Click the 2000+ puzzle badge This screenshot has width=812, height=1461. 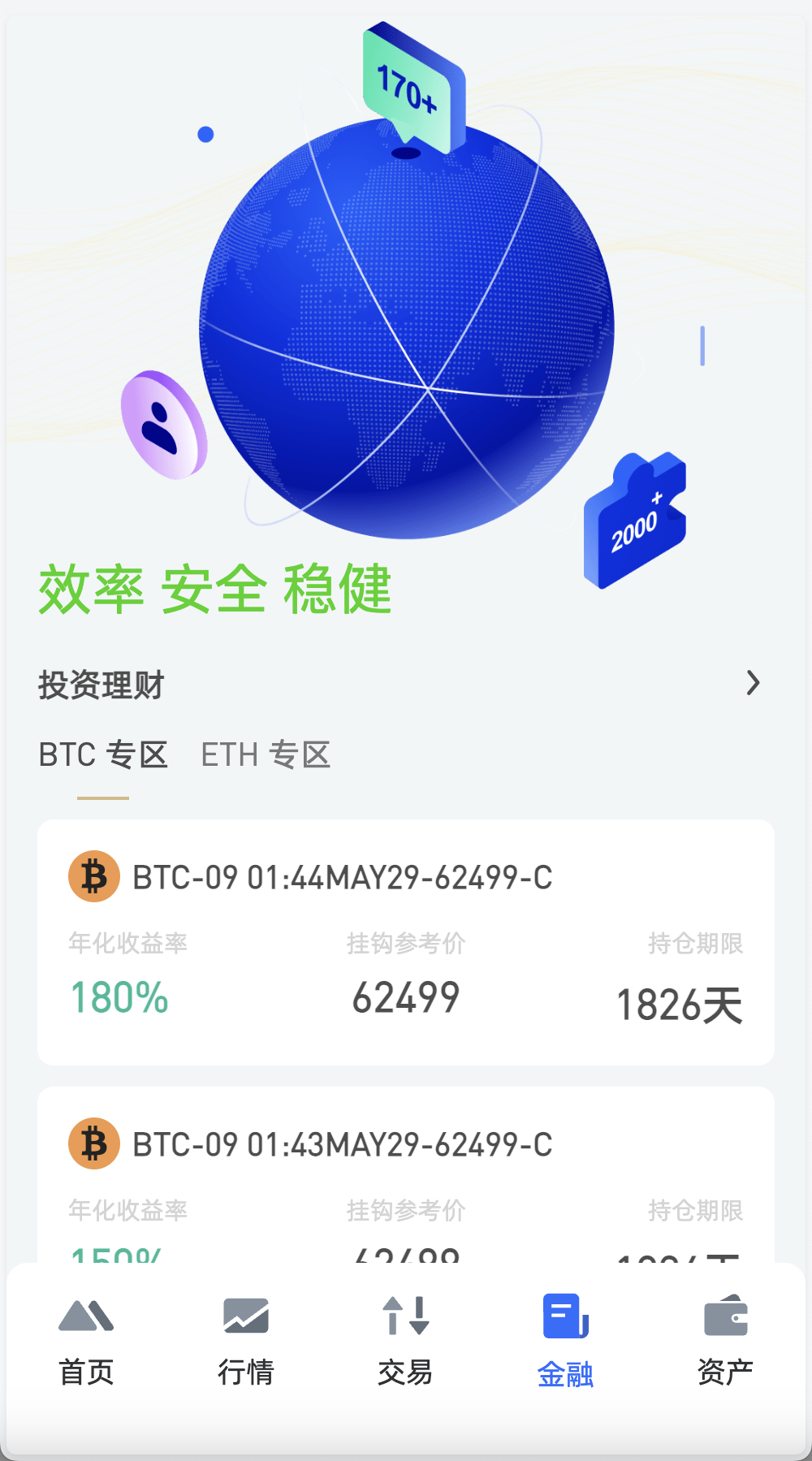point(636,520)
